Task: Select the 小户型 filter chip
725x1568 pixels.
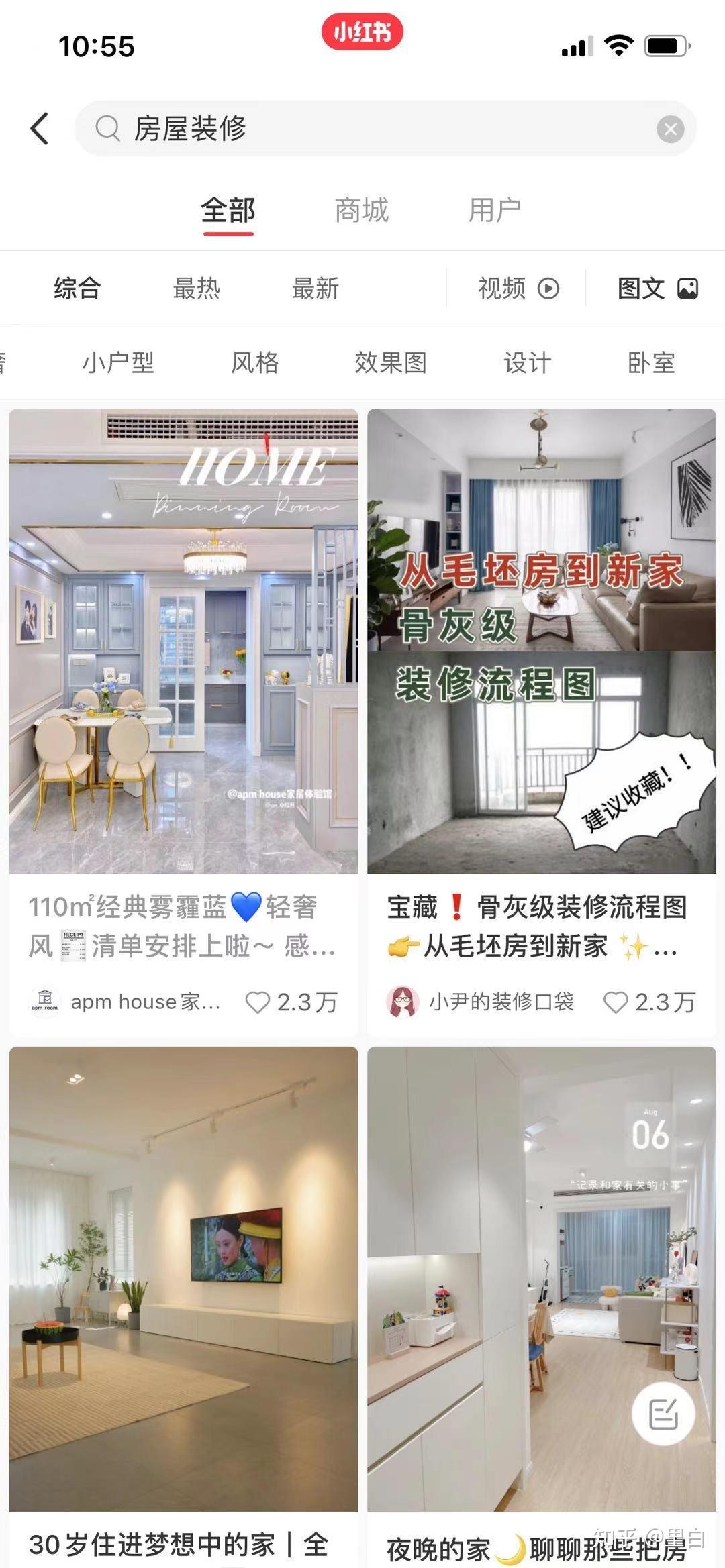Action: click(118, 362)
